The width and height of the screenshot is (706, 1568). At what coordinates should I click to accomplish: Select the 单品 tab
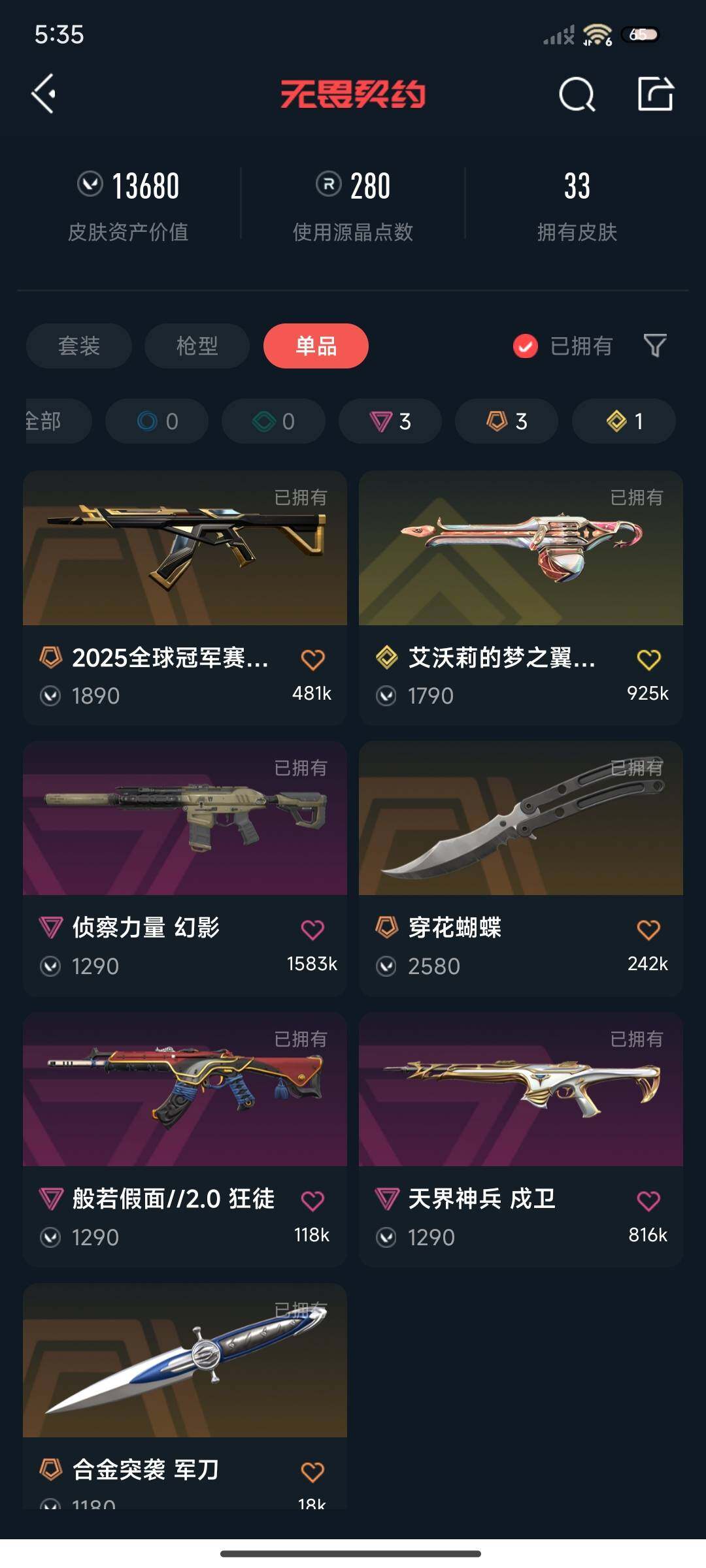[x=316, y=346]
